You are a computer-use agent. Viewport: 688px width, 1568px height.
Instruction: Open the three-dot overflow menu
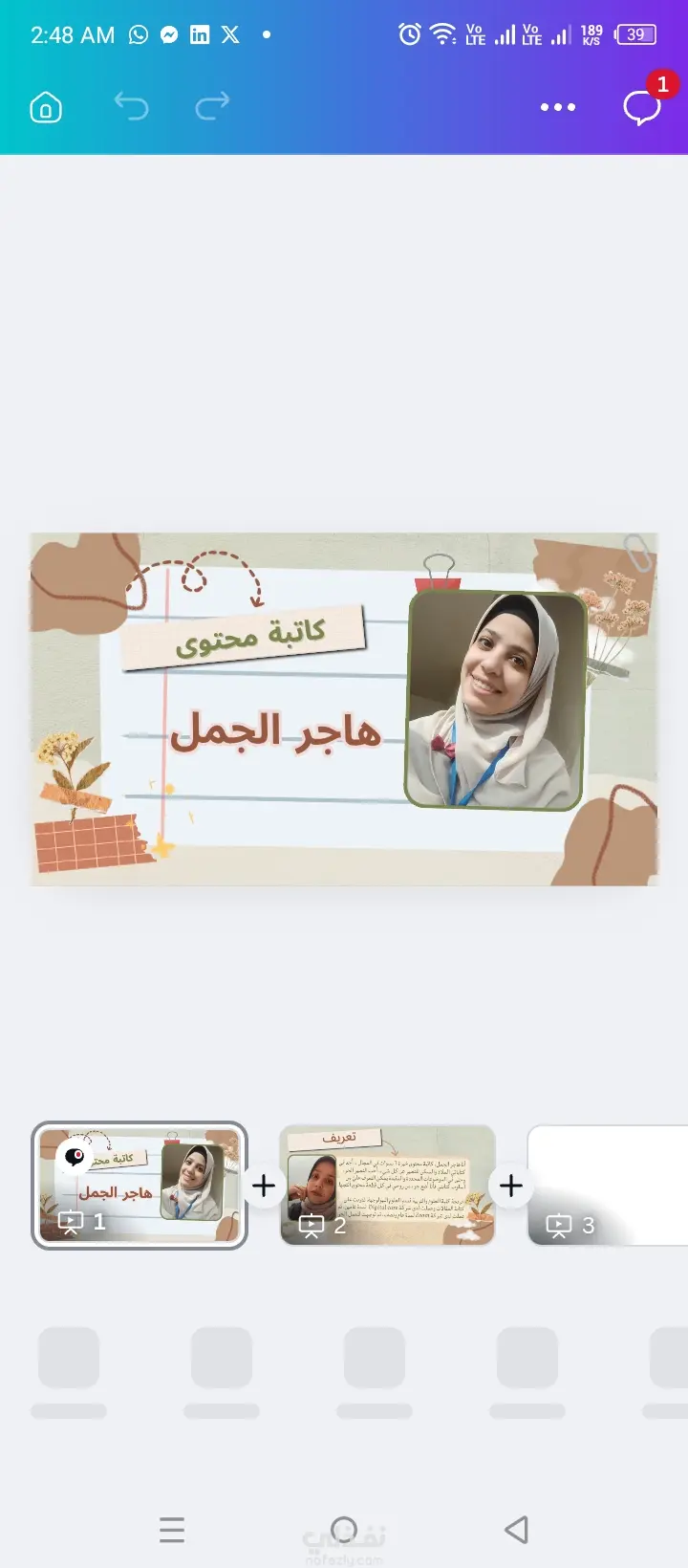tap(557, 107)
